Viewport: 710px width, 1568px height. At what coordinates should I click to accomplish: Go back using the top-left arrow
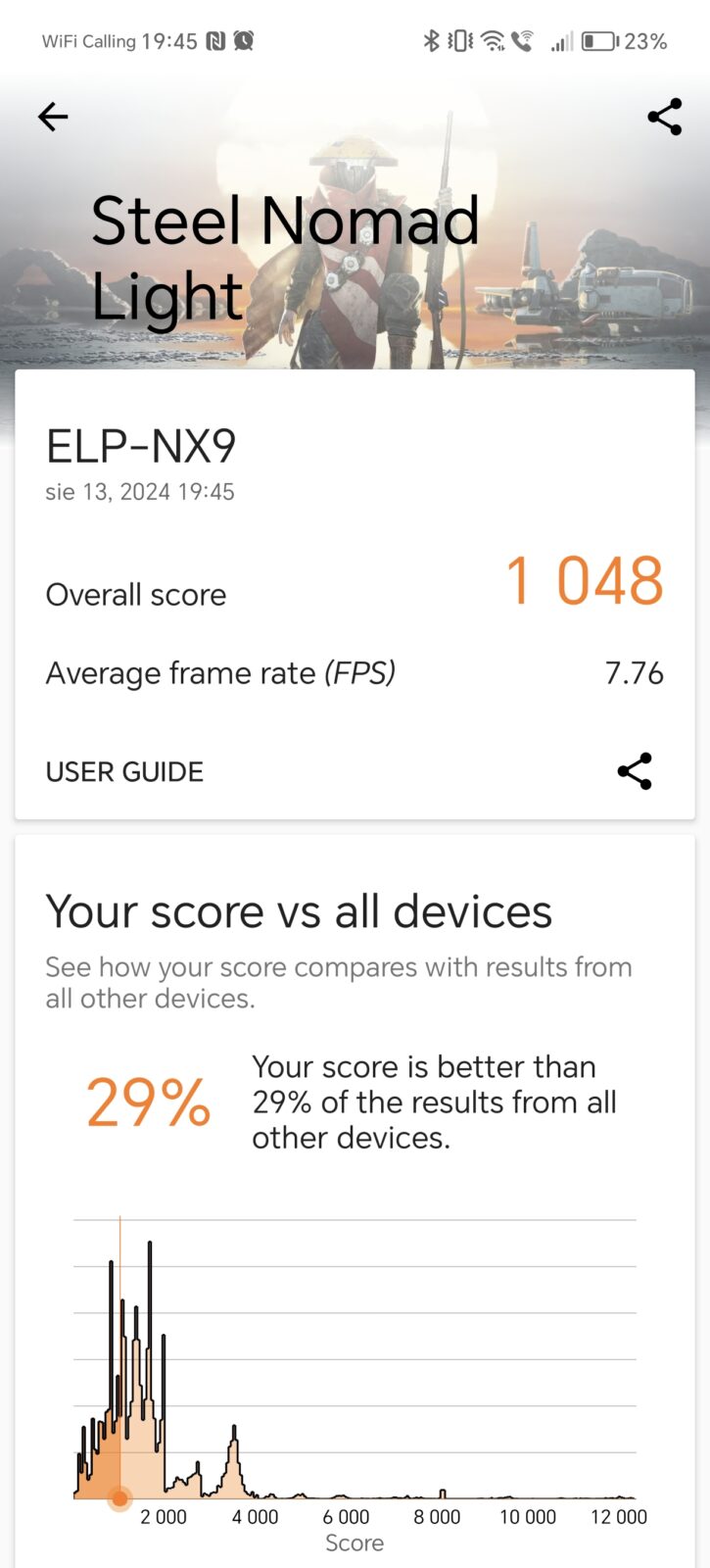[53, 118]
